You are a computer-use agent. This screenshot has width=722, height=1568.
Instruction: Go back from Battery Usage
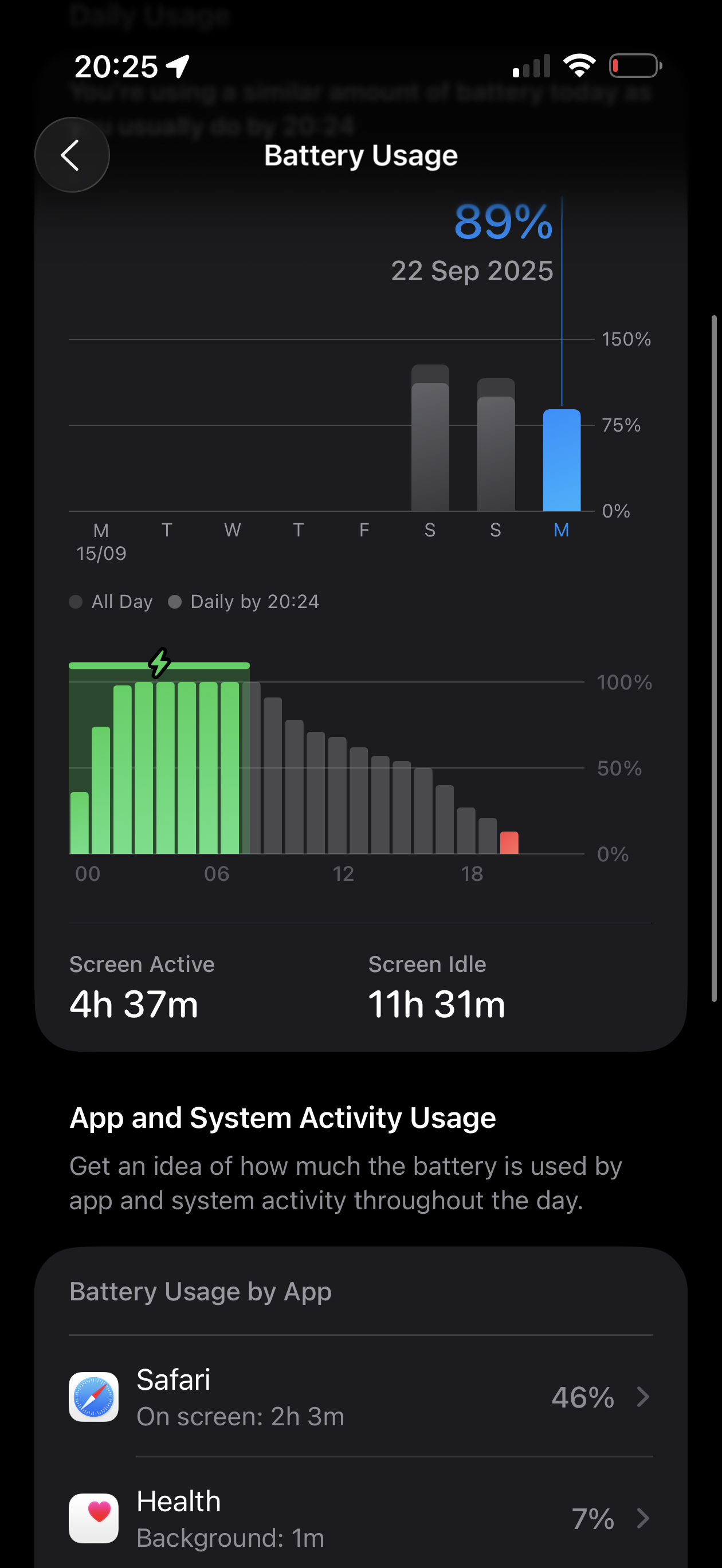coord(72,155)
